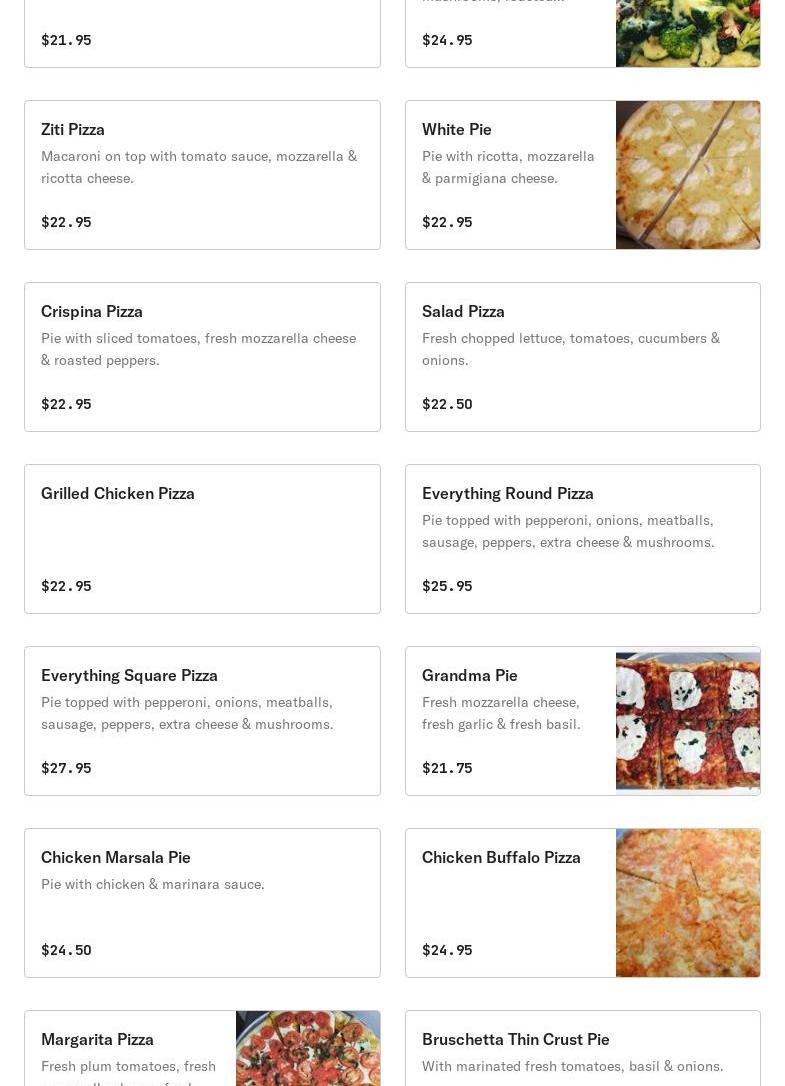Image resolution: width=785 pixels, height=1086 pixels.
Task: Open the Ziti Pizza menu item
Action: (x=202, y=175)
